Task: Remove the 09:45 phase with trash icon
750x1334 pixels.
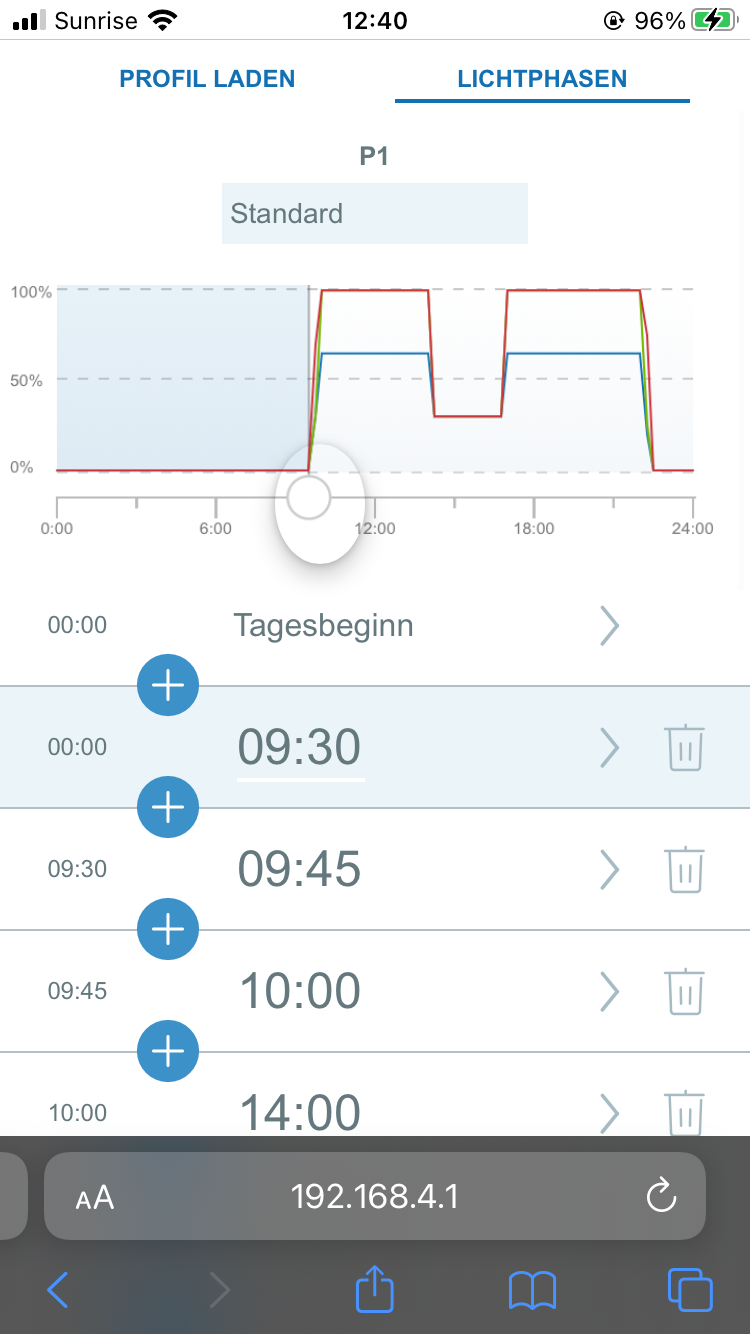Action: 685,870
